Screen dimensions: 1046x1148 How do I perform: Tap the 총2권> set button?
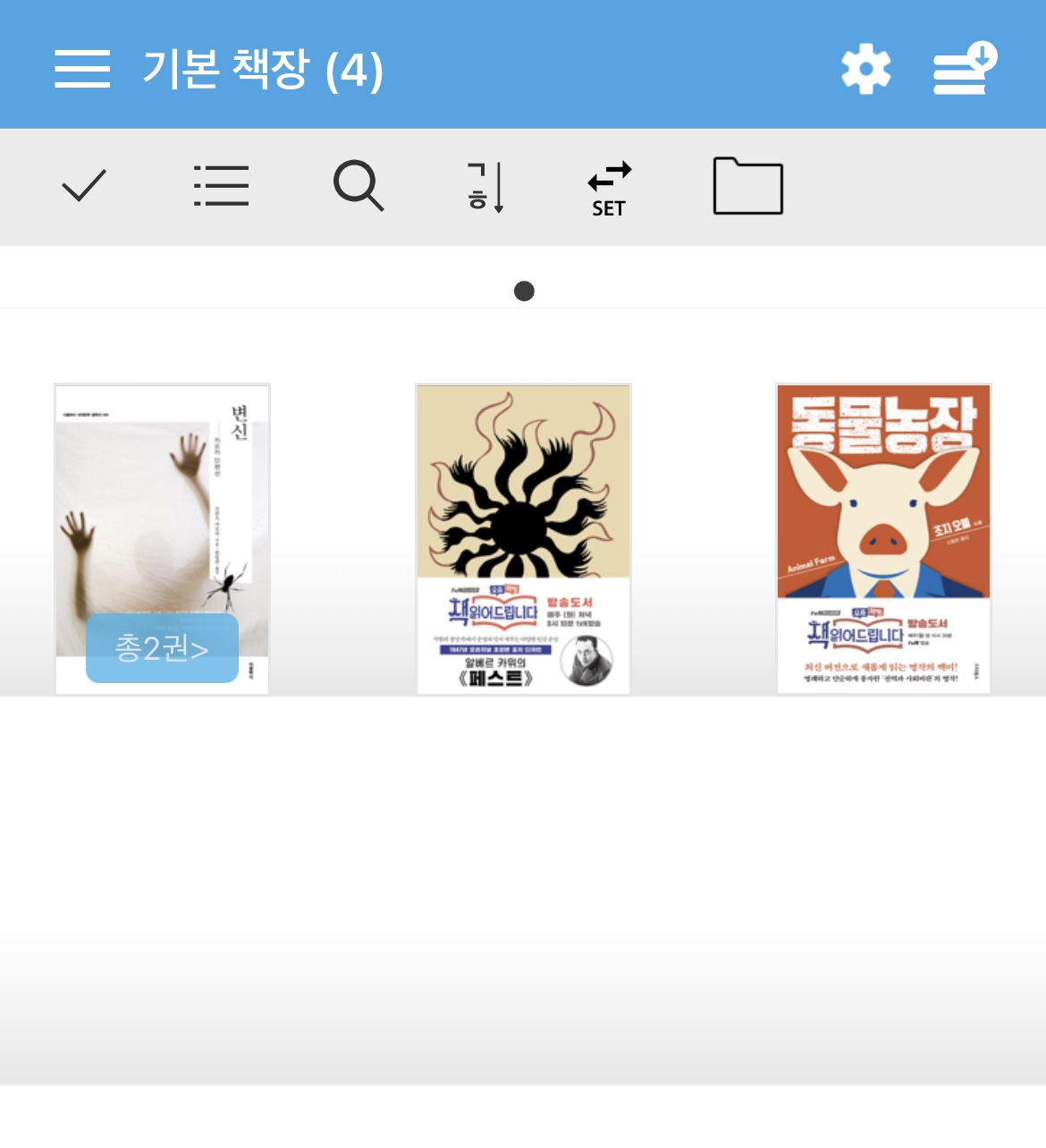(162, 648)
